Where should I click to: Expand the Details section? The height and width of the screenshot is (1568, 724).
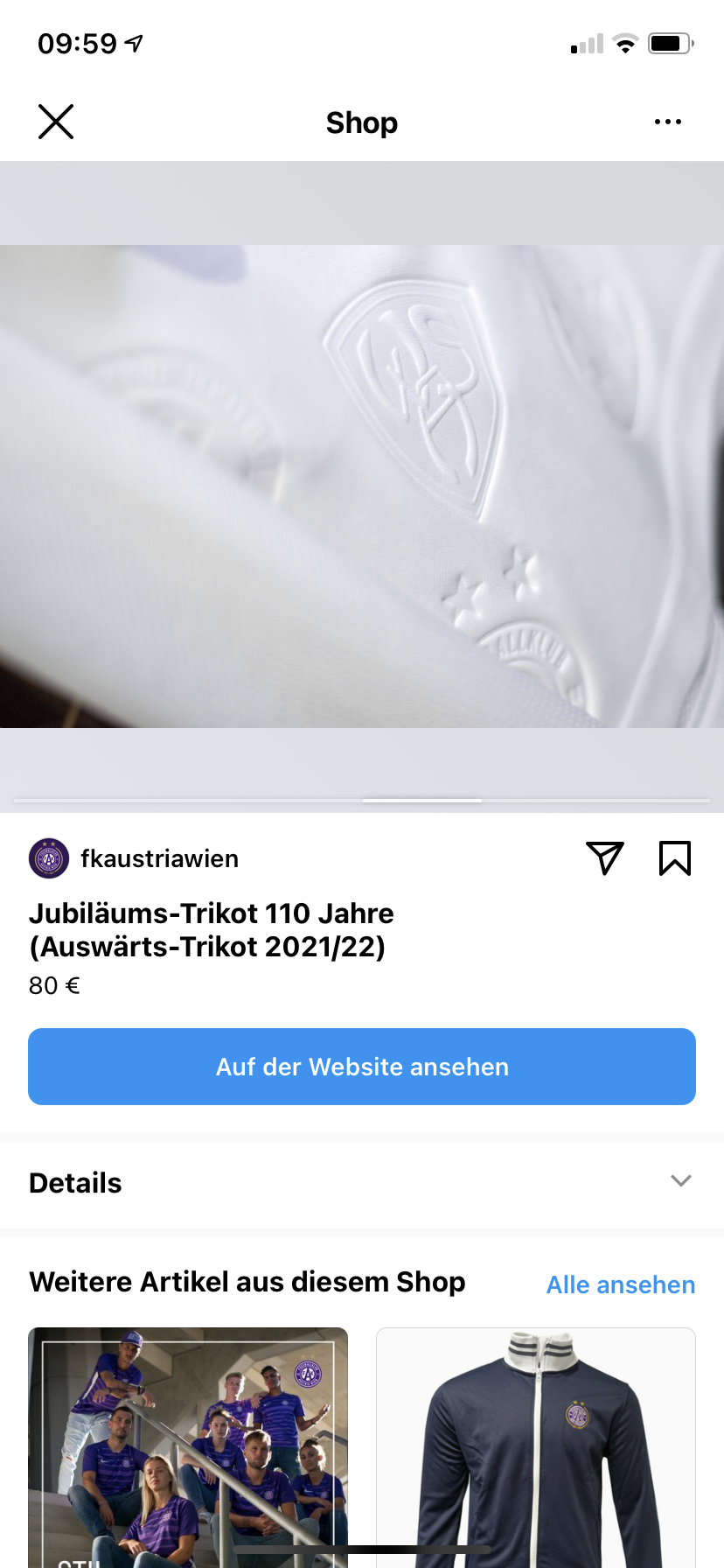click(362, 1182)
